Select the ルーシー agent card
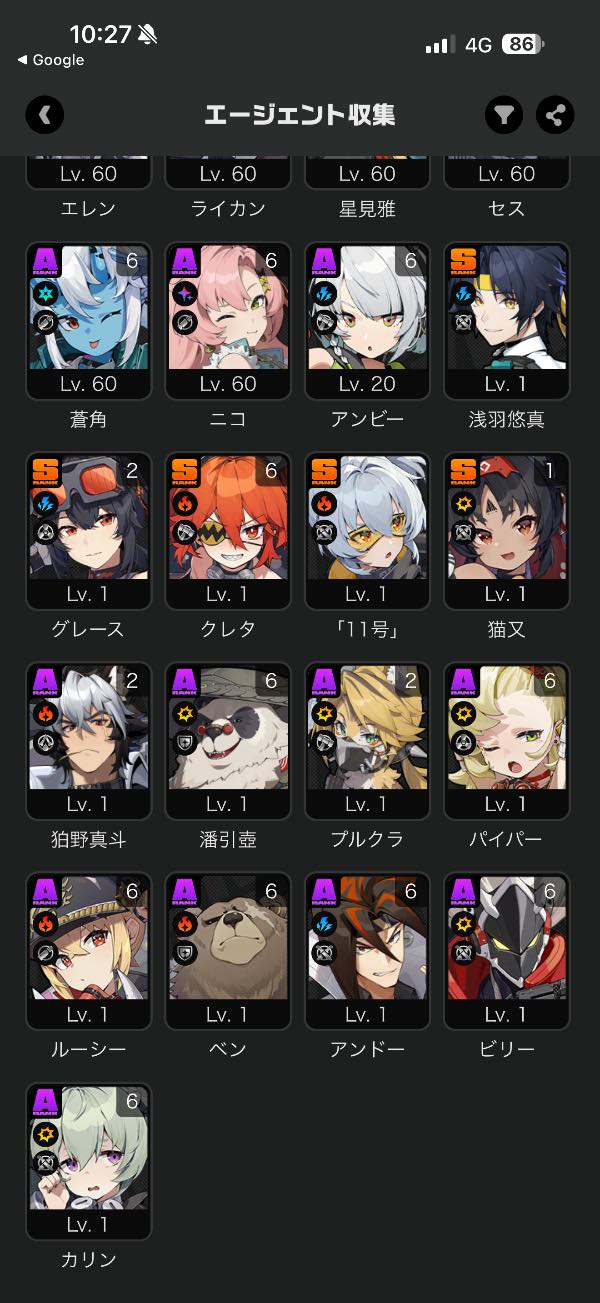Screen dimensions: 600x1303 coord(88,950)
